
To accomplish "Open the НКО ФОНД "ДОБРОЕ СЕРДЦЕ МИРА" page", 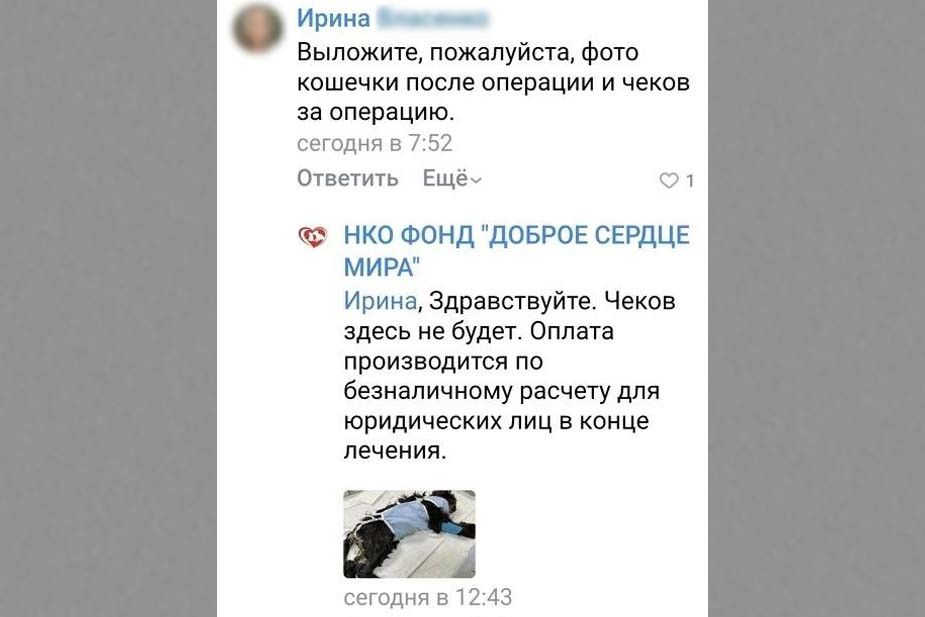I will [516, 251].
